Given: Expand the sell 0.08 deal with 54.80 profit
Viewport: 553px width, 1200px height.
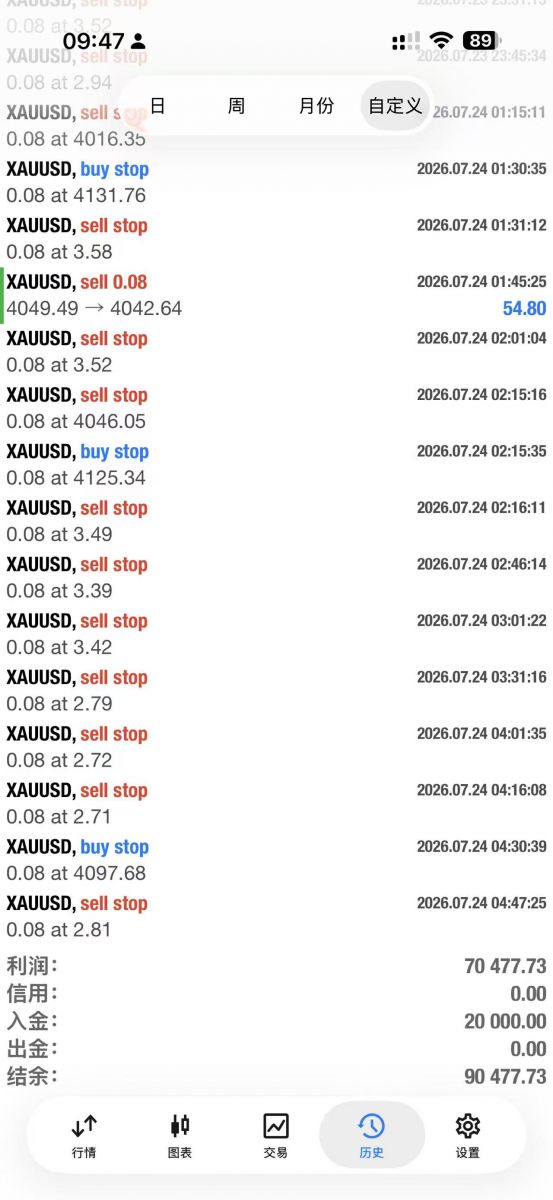Looking at the screenshot, I should (276, 295).
